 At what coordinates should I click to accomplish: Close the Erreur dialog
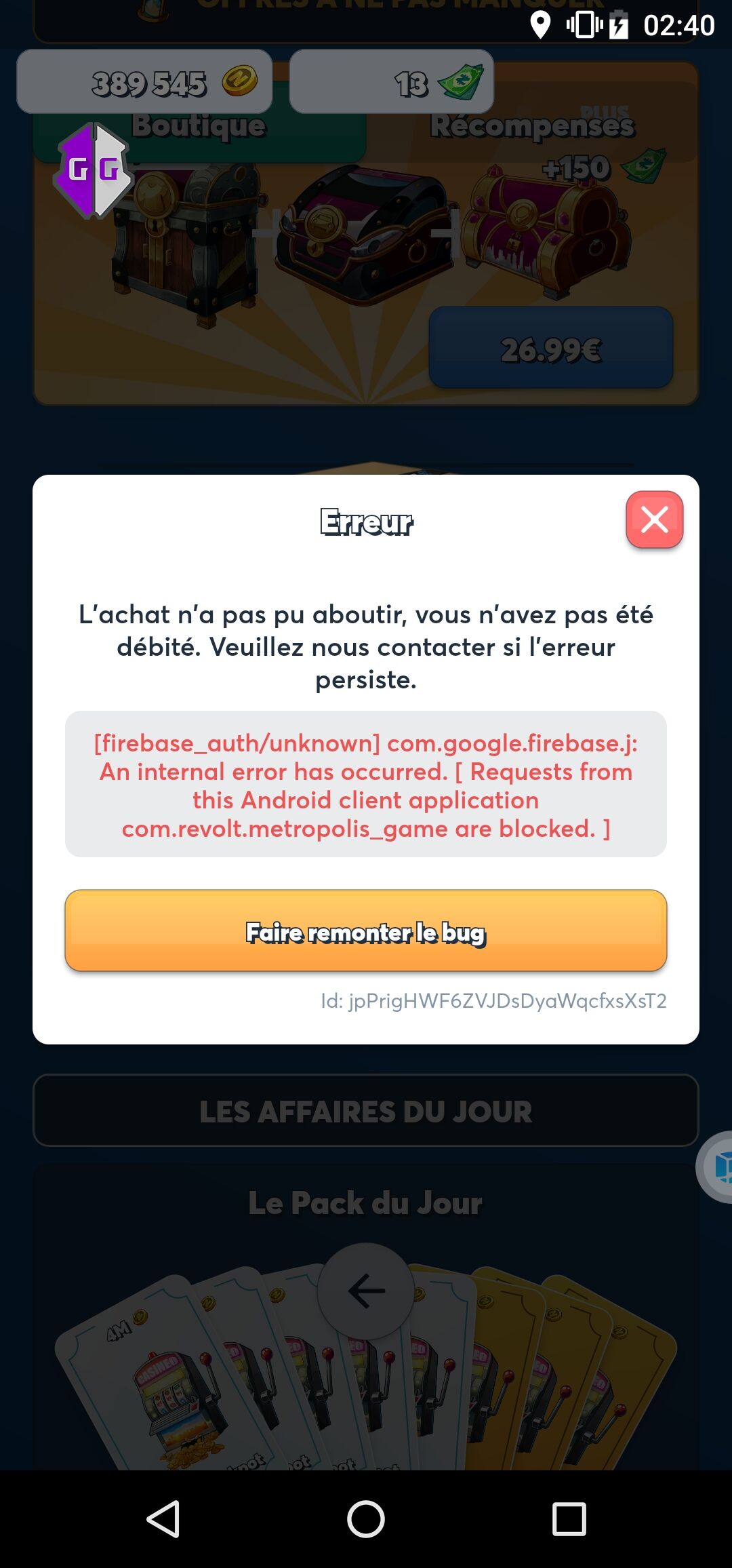pyautogui.click(x=654, y=520)
